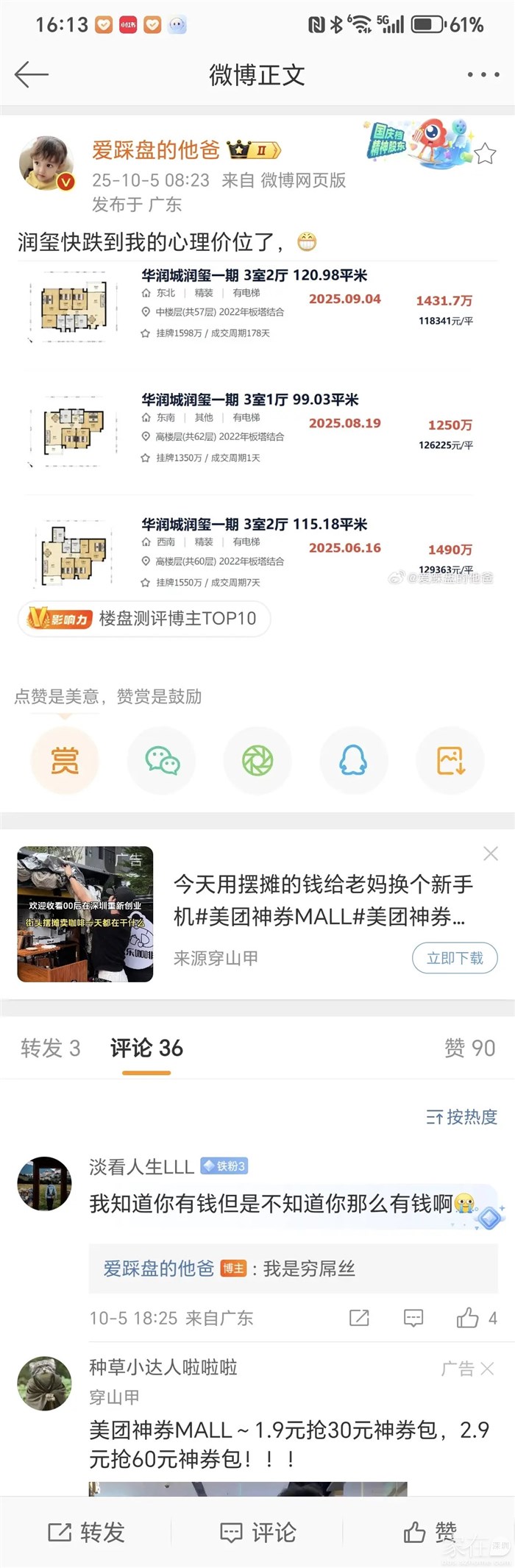Image resolution: width=515 pixels, height=1568 pixels.
Task: Reply to 淡看人生LLL's comment
Action: click(x=413, y=1318)
